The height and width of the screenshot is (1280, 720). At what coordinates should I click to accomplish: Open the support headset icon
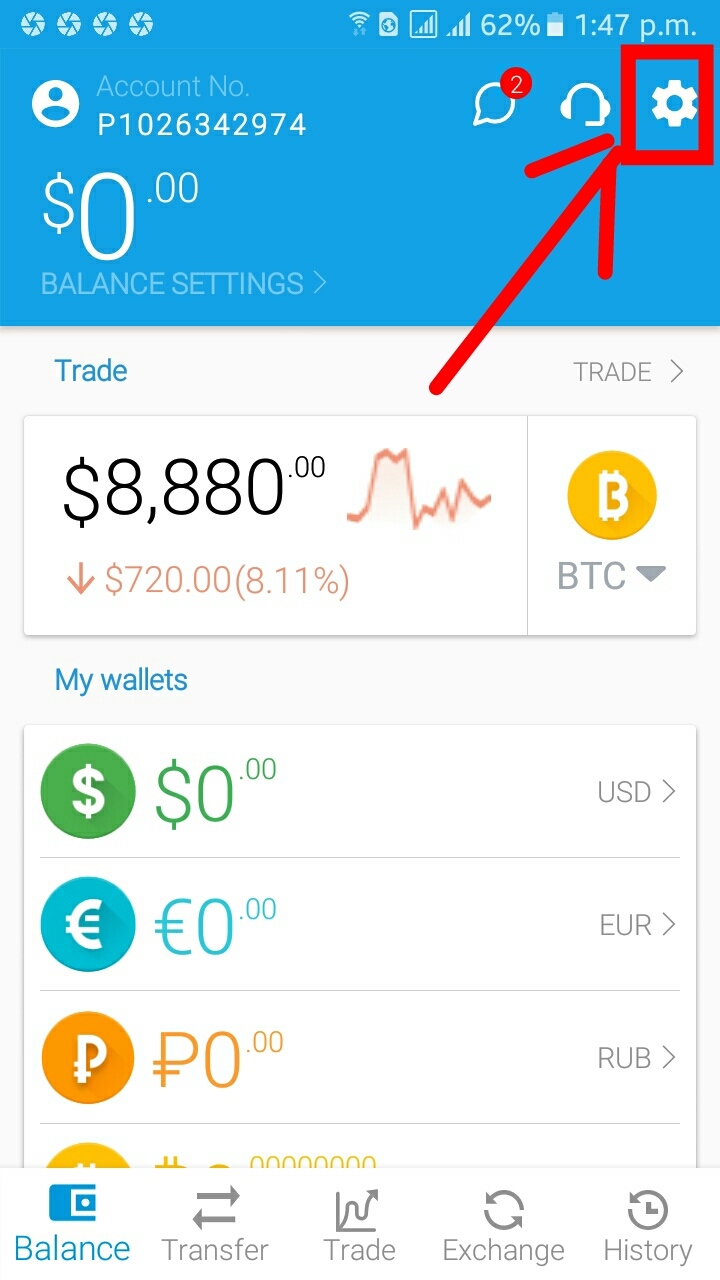click(585, 104)
